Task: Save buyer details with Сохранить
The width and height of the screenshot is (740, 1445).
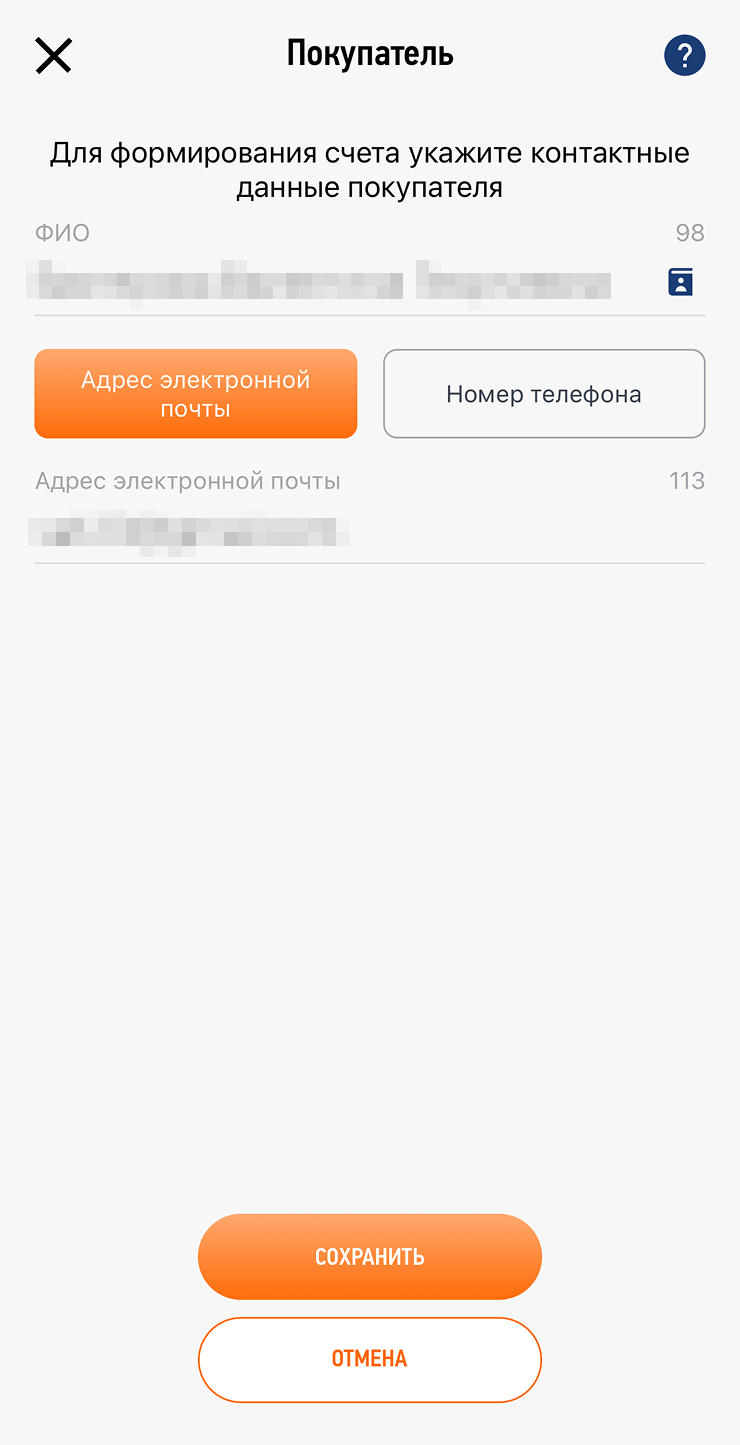Action: (370, 1257)
